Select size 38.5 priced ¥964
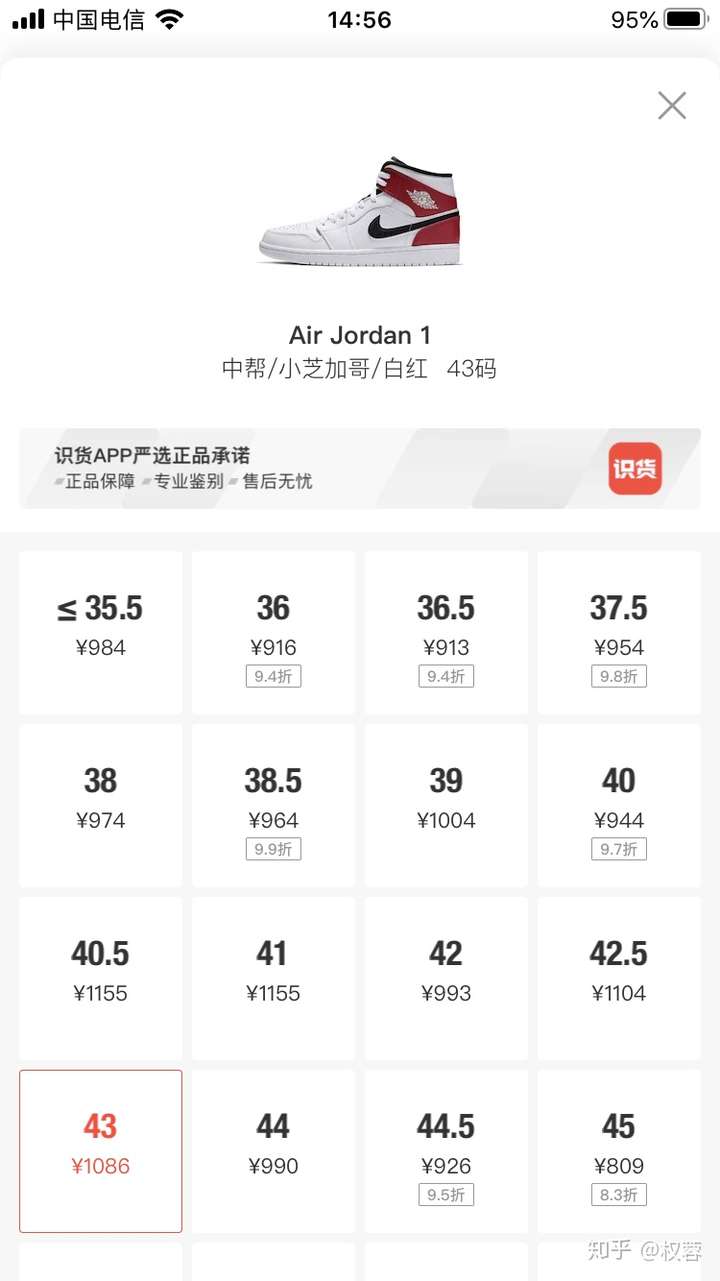The image size is (720, 1281). pyautogui.click(x=273, y=805)
